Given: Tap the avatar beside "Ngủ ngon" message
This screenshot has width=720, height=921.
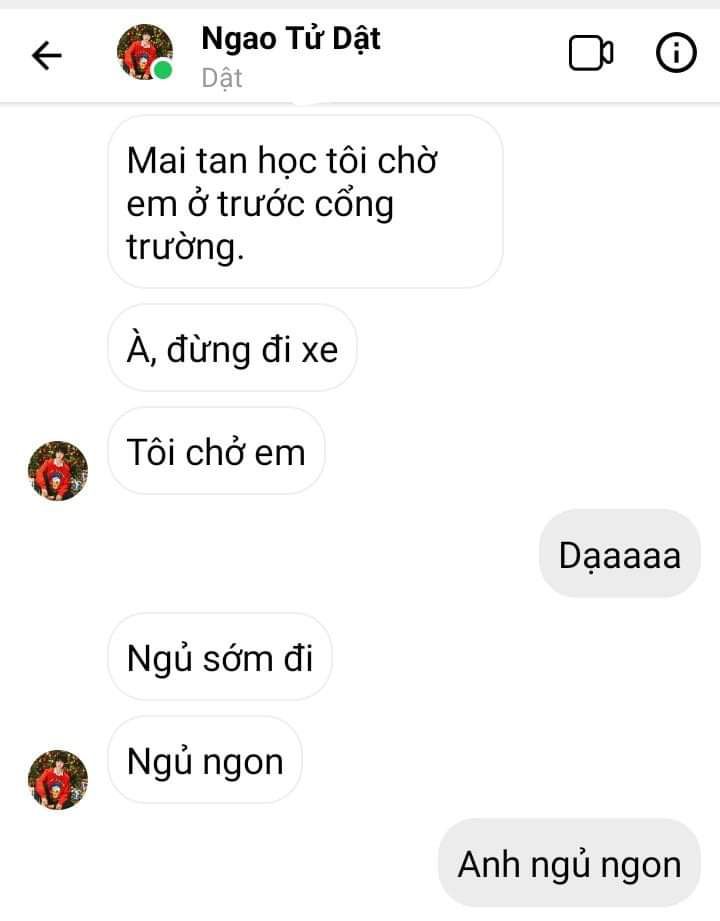Looking at the screenshot, I should (58, 779).
